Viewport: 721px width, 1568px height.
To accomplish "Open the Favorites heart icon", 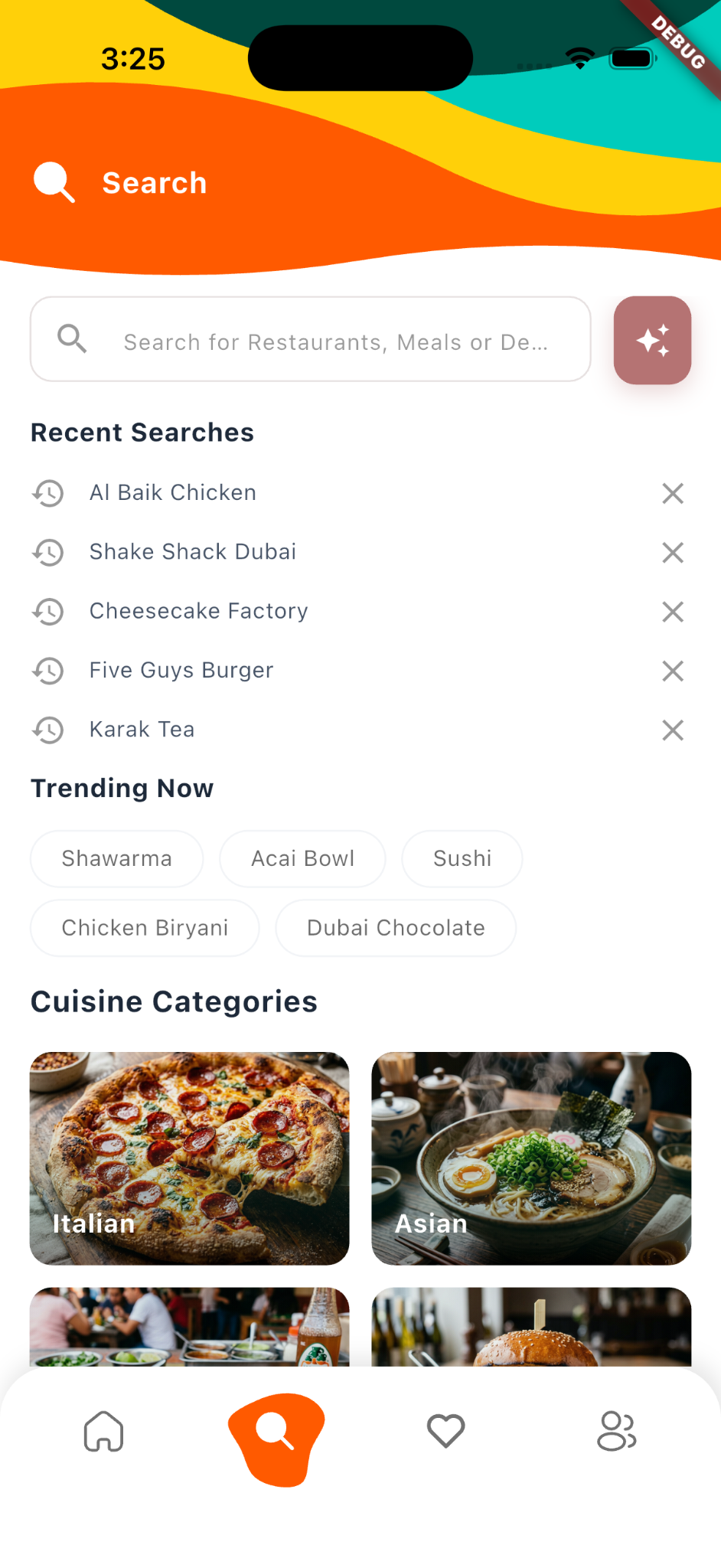I will click(446, 1431).
